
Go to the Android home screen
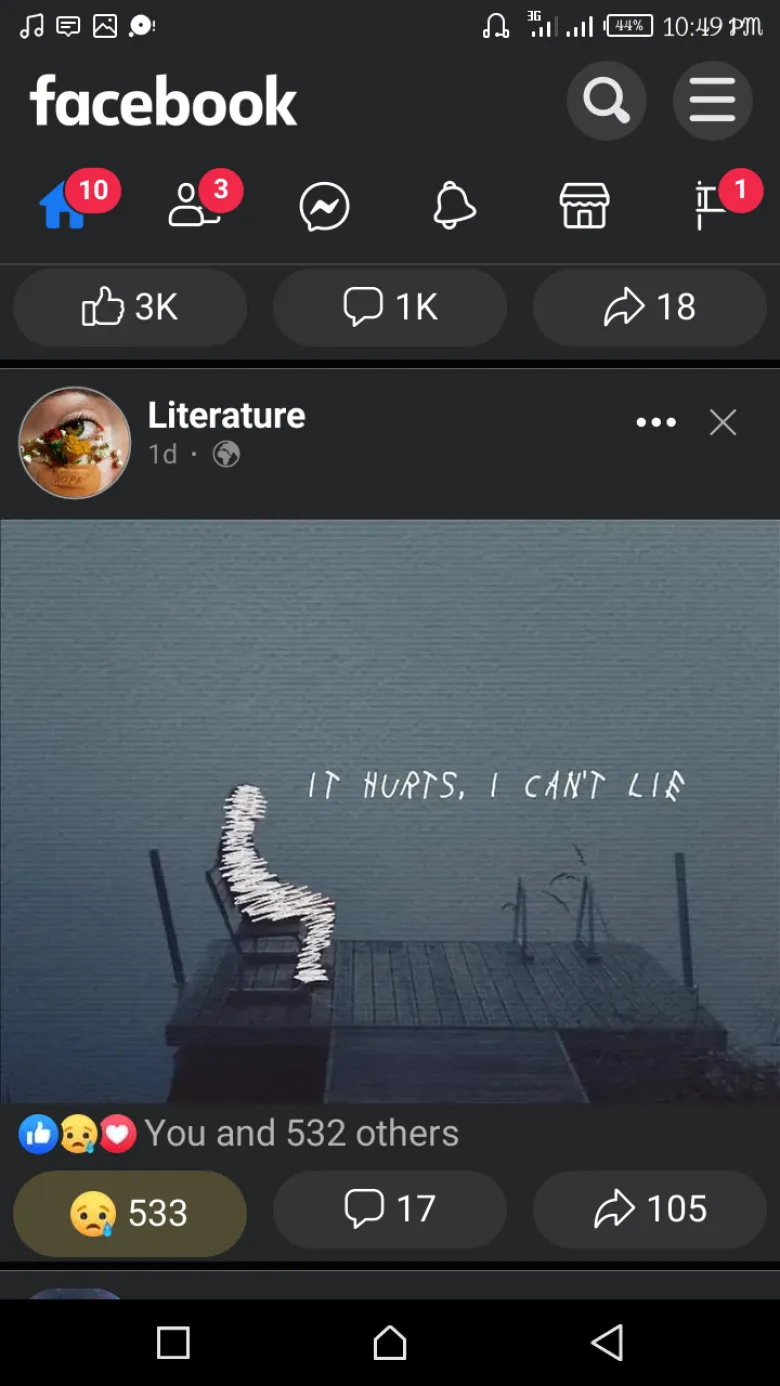tap(390, 1342)
